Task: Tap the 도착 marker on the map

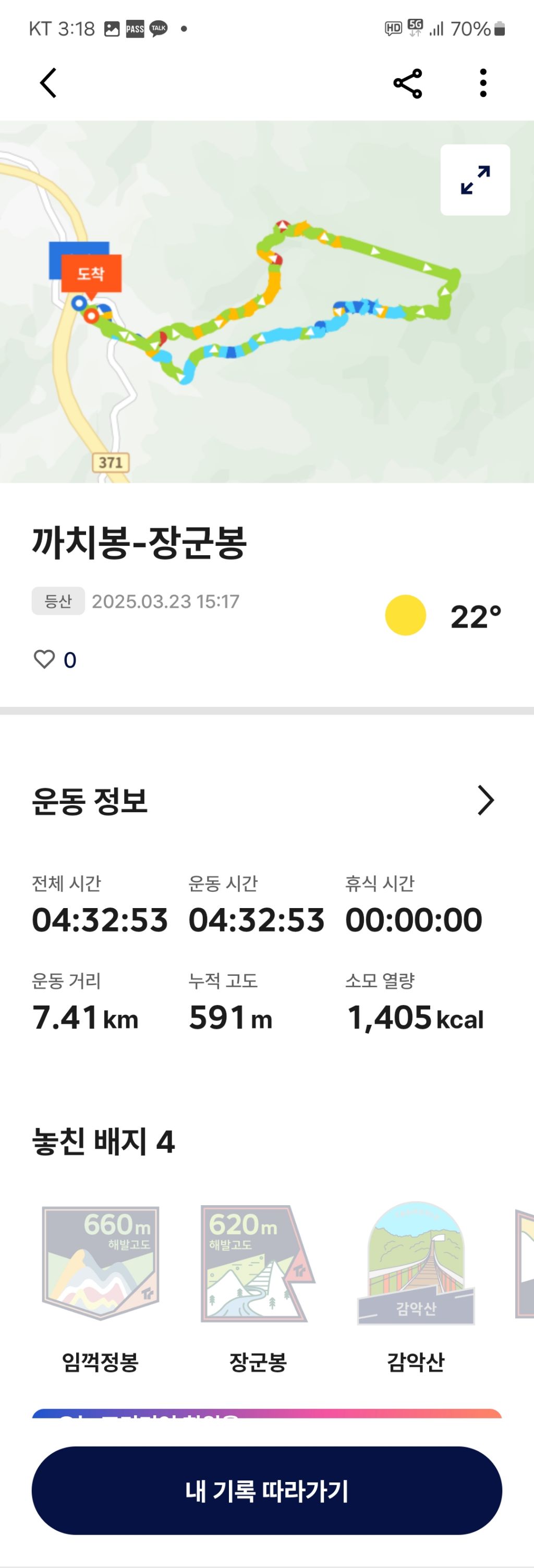Action: coord(91,275)
